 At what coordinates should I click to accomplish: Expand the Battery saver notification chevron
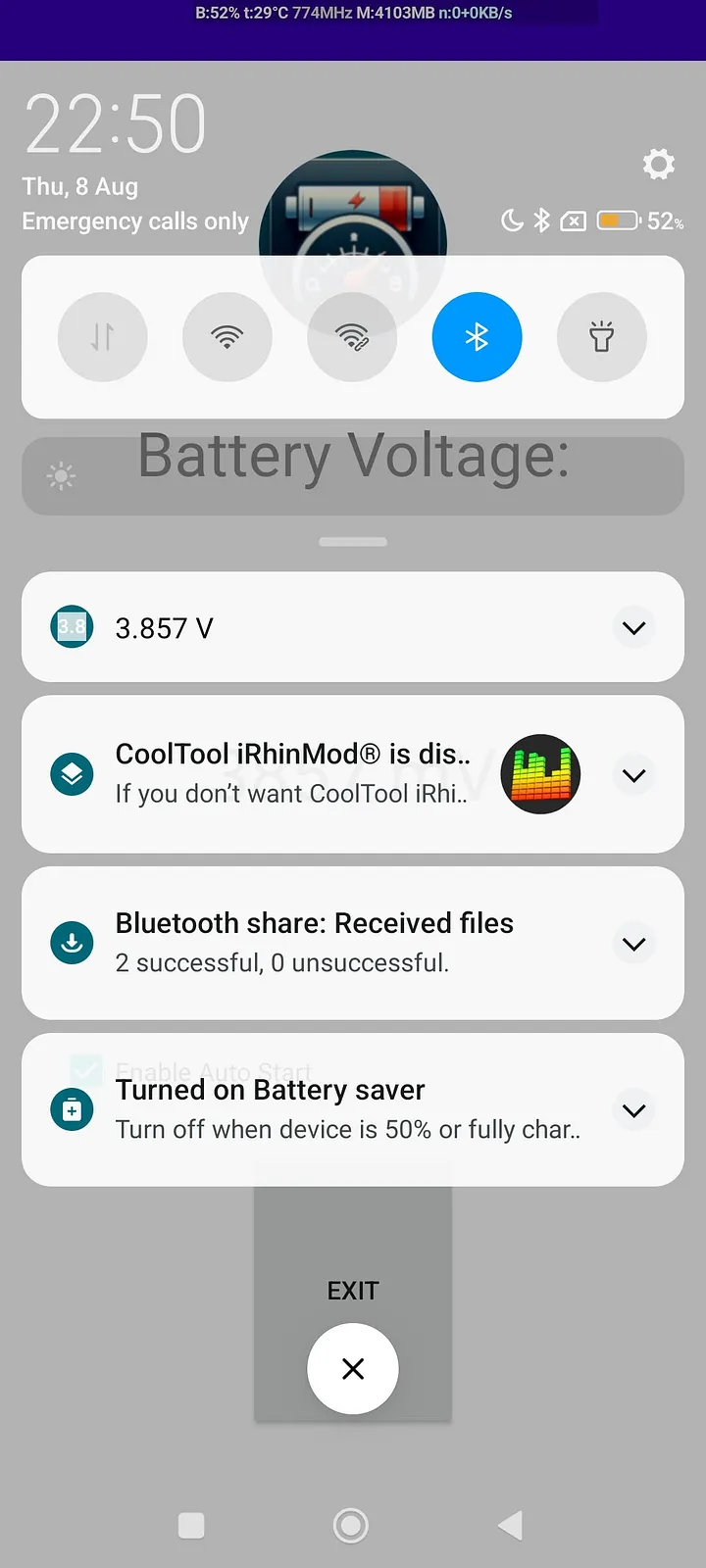tap(633, 1110)
